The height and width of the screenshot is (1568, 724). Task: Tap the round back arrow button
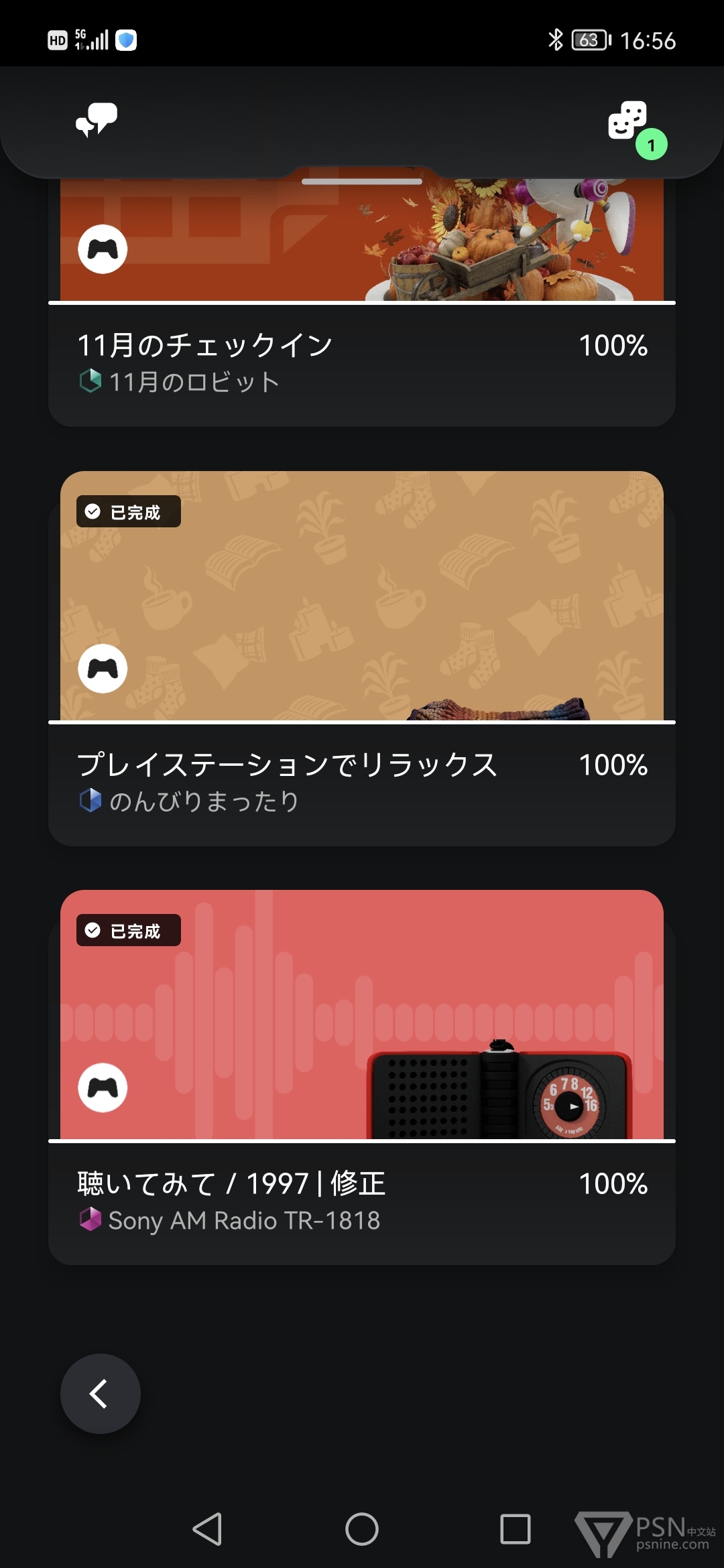point(101,1394)
